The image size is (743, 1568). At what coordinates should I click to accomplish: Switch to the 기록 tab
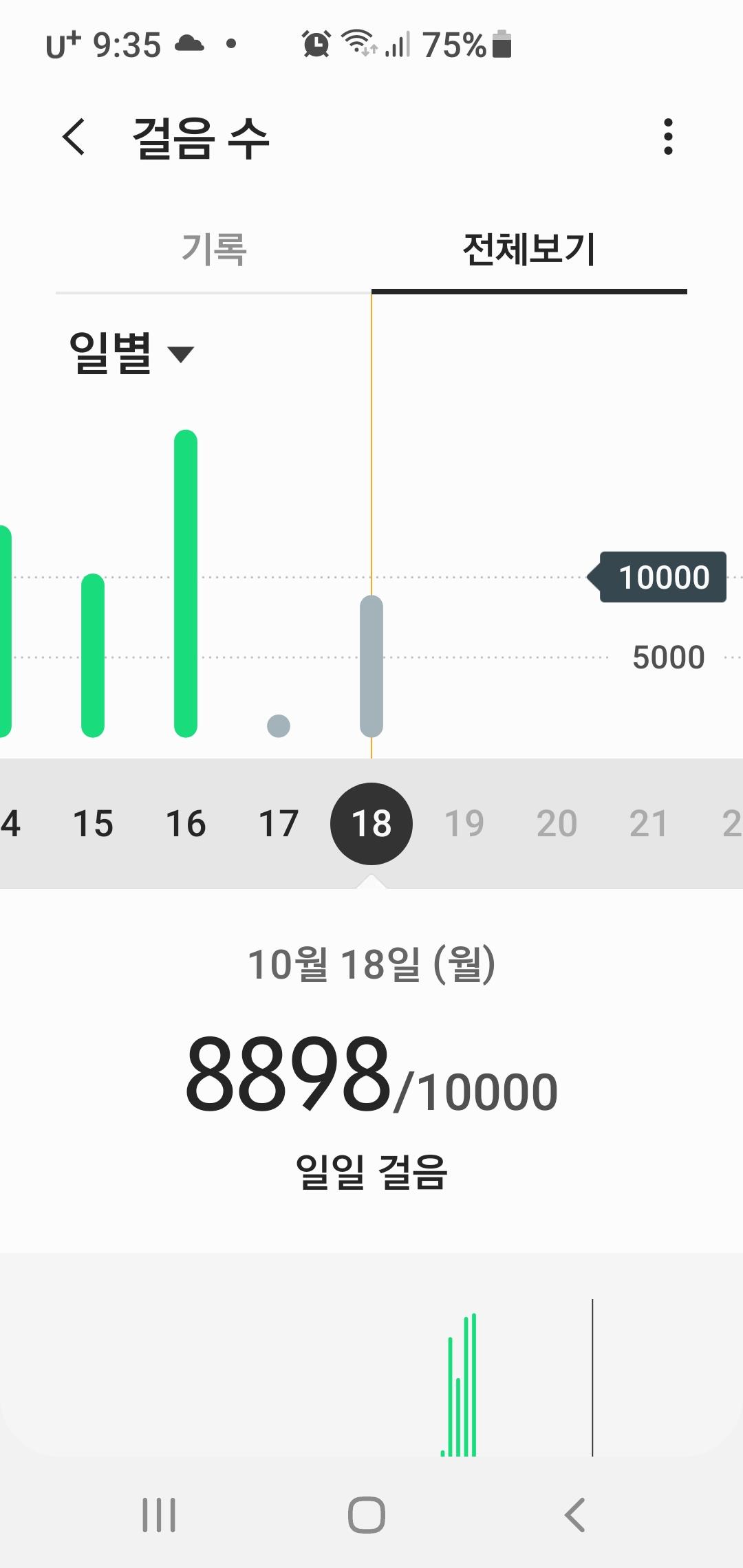click(213, 249)
